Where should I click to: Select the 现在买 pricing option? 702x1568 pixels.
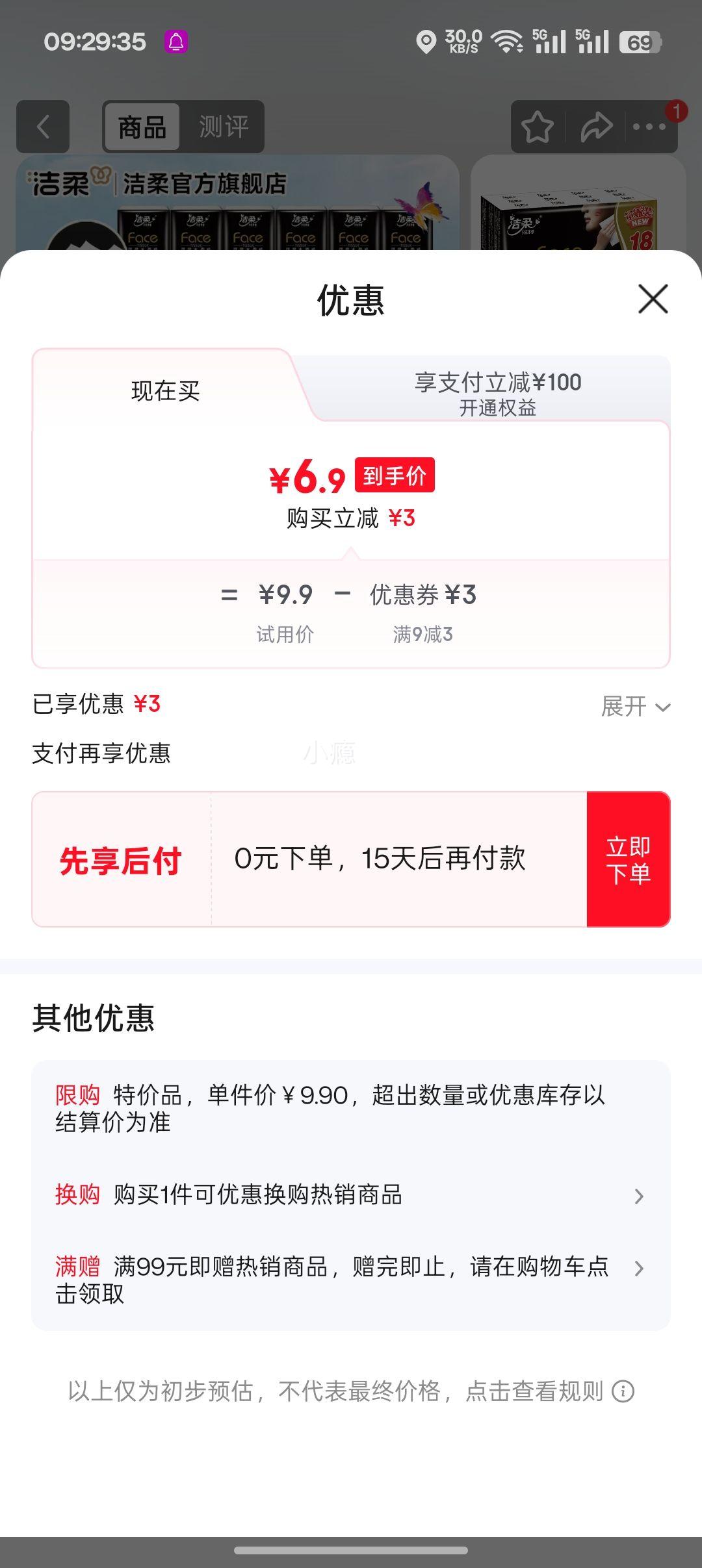166,392
